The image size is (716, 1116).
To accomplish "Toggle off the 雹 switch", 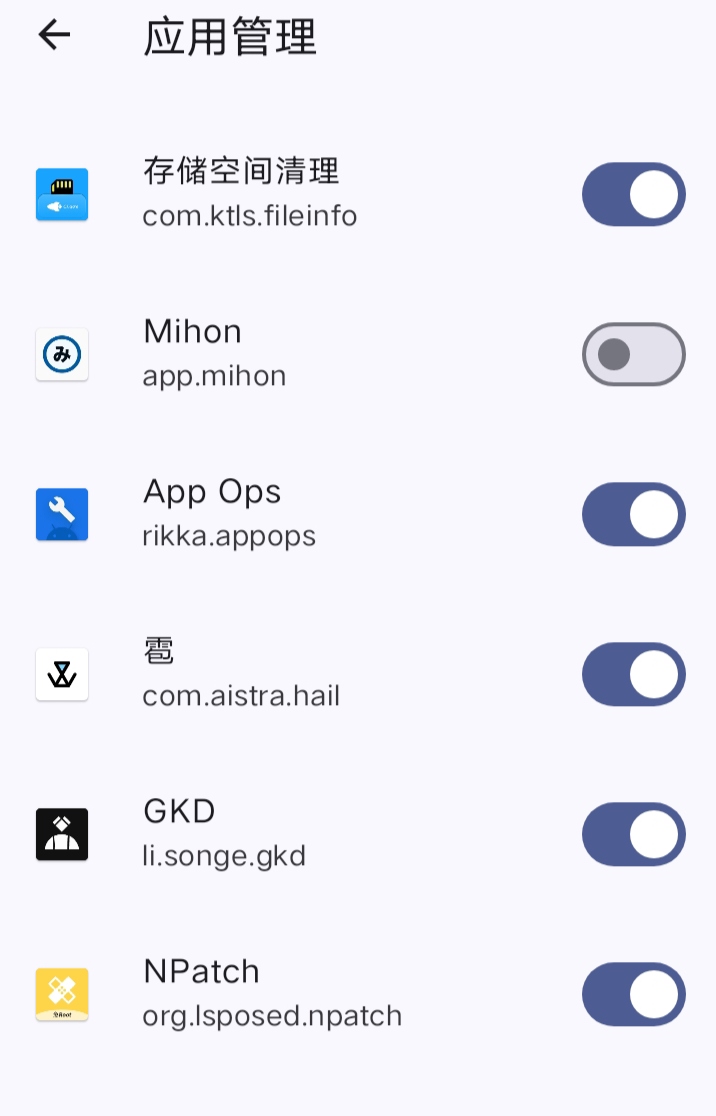I will [633, 674].
